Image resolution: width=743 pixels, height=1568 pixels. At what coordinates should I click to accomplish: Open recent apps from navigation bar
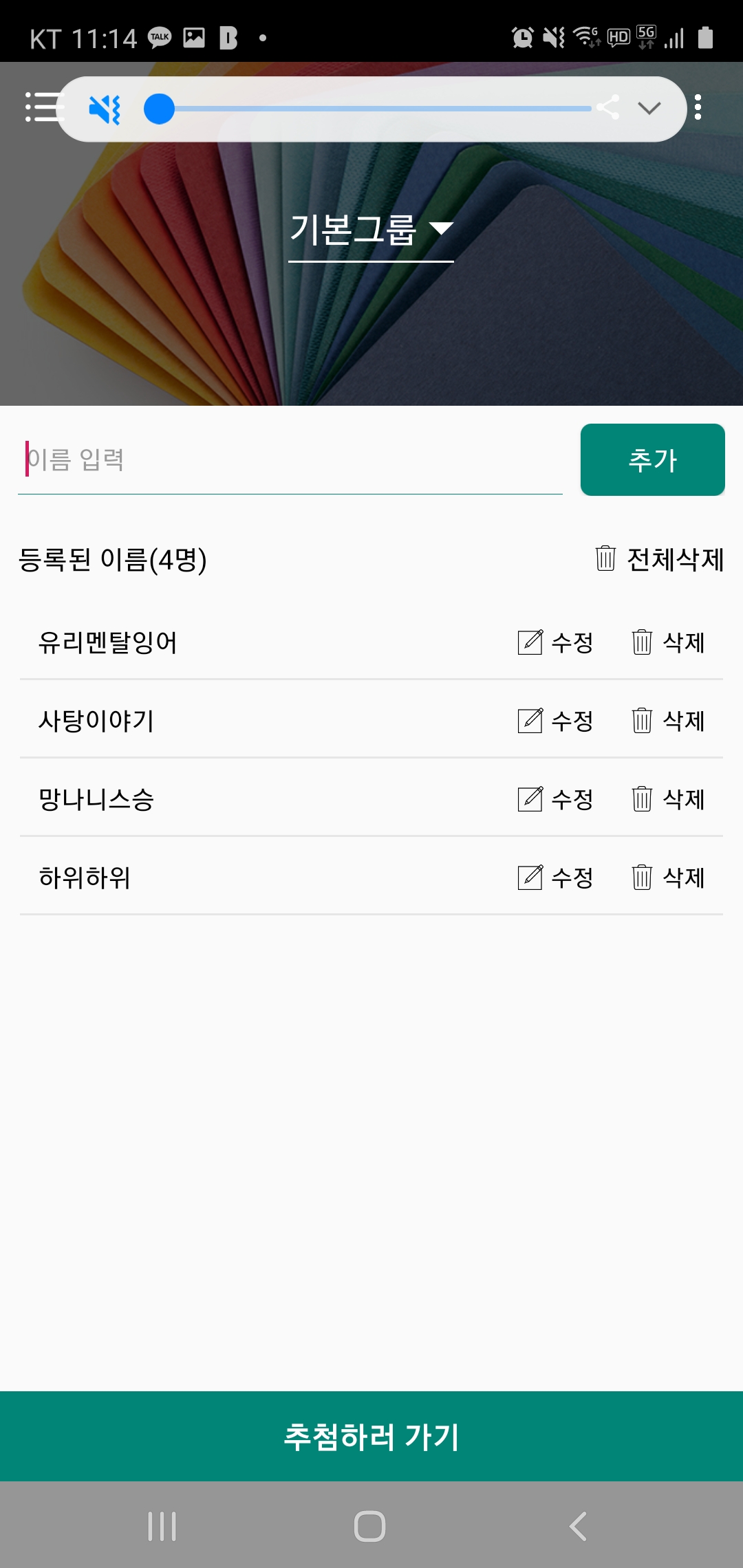(x=162, y=1526)
